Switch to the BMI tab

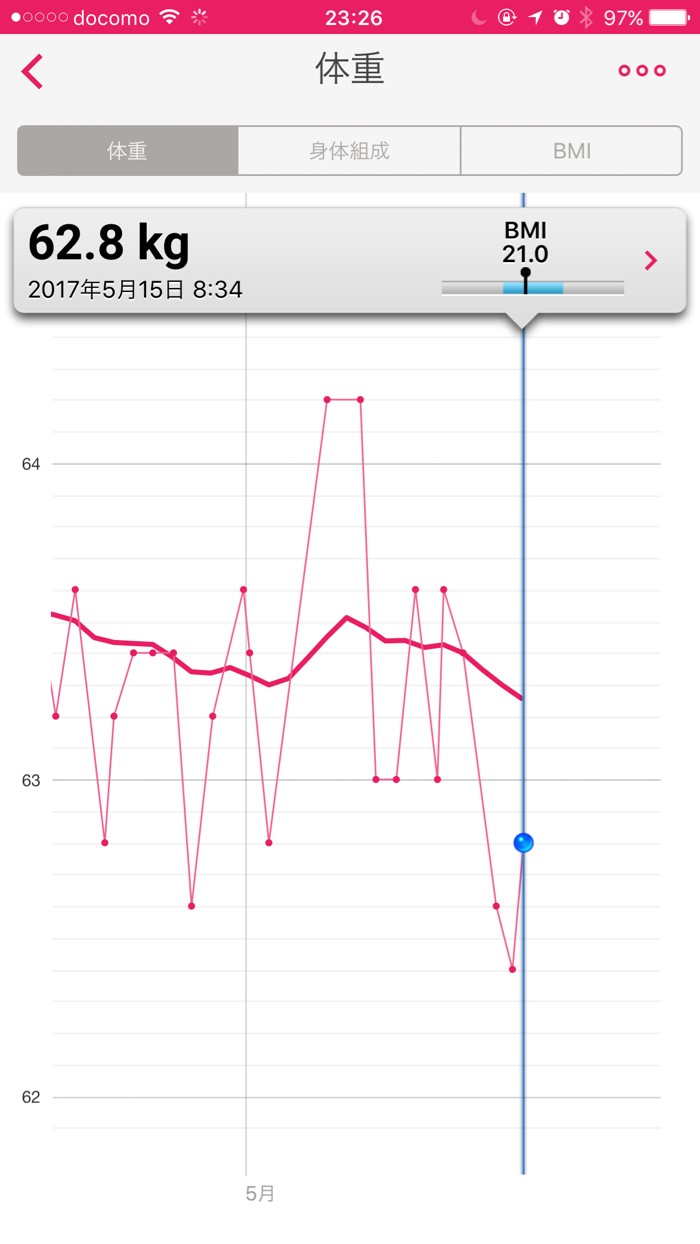click(572, 151)
